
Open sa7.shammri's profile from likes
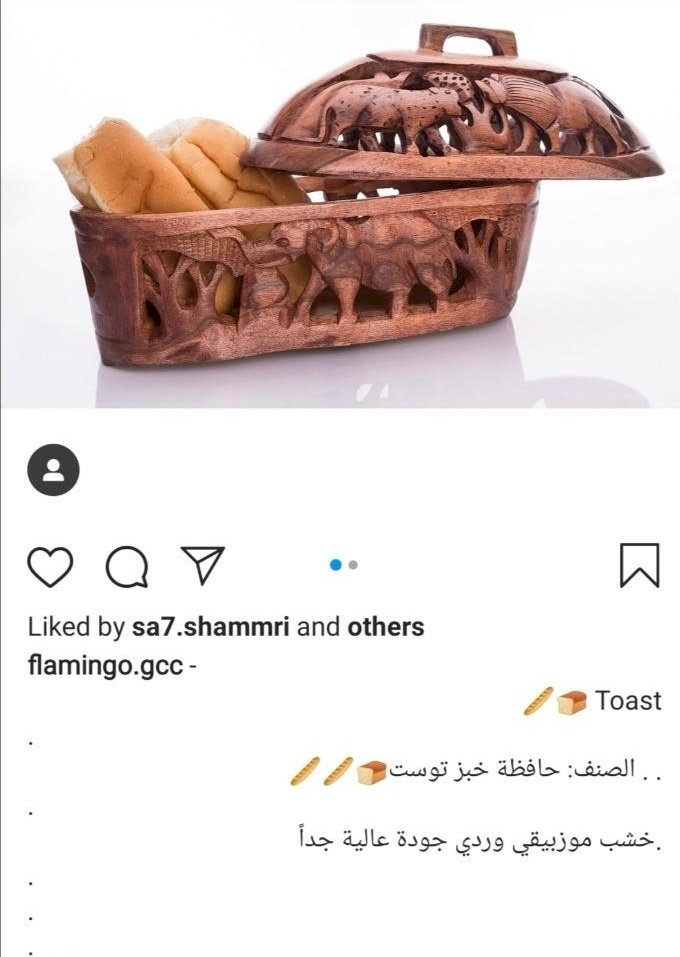[211, 627]
